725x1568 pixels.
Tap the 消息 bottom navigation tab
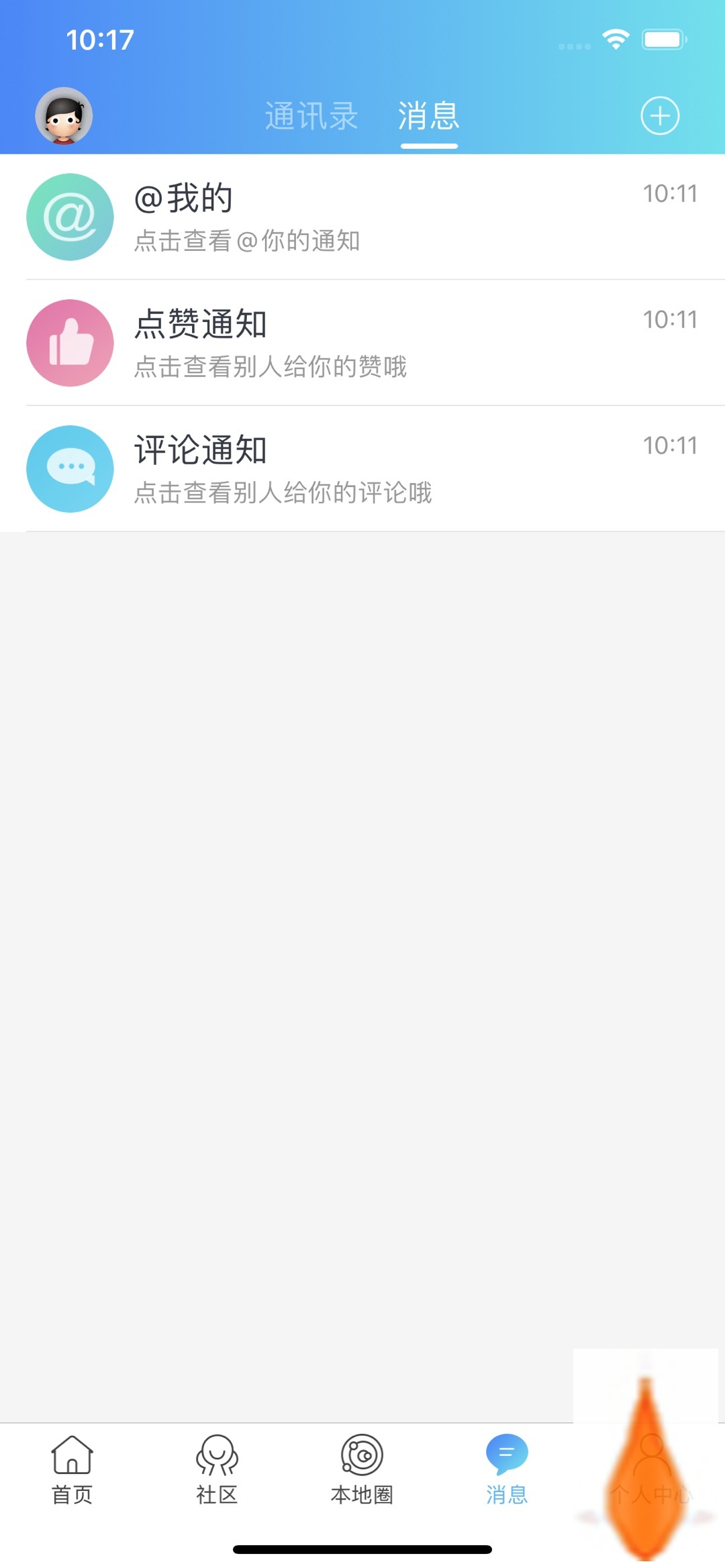pyautogui.click(x=507, y=1470)
